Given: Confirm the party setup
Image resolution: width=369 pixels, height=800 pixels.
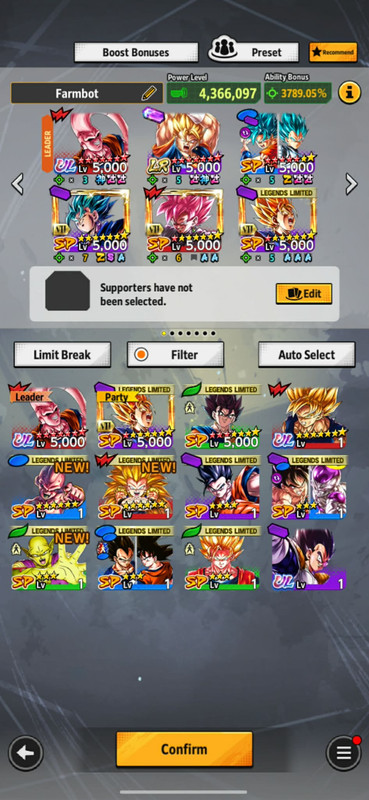Looking at the screenshot, I should tap(184, 749).
